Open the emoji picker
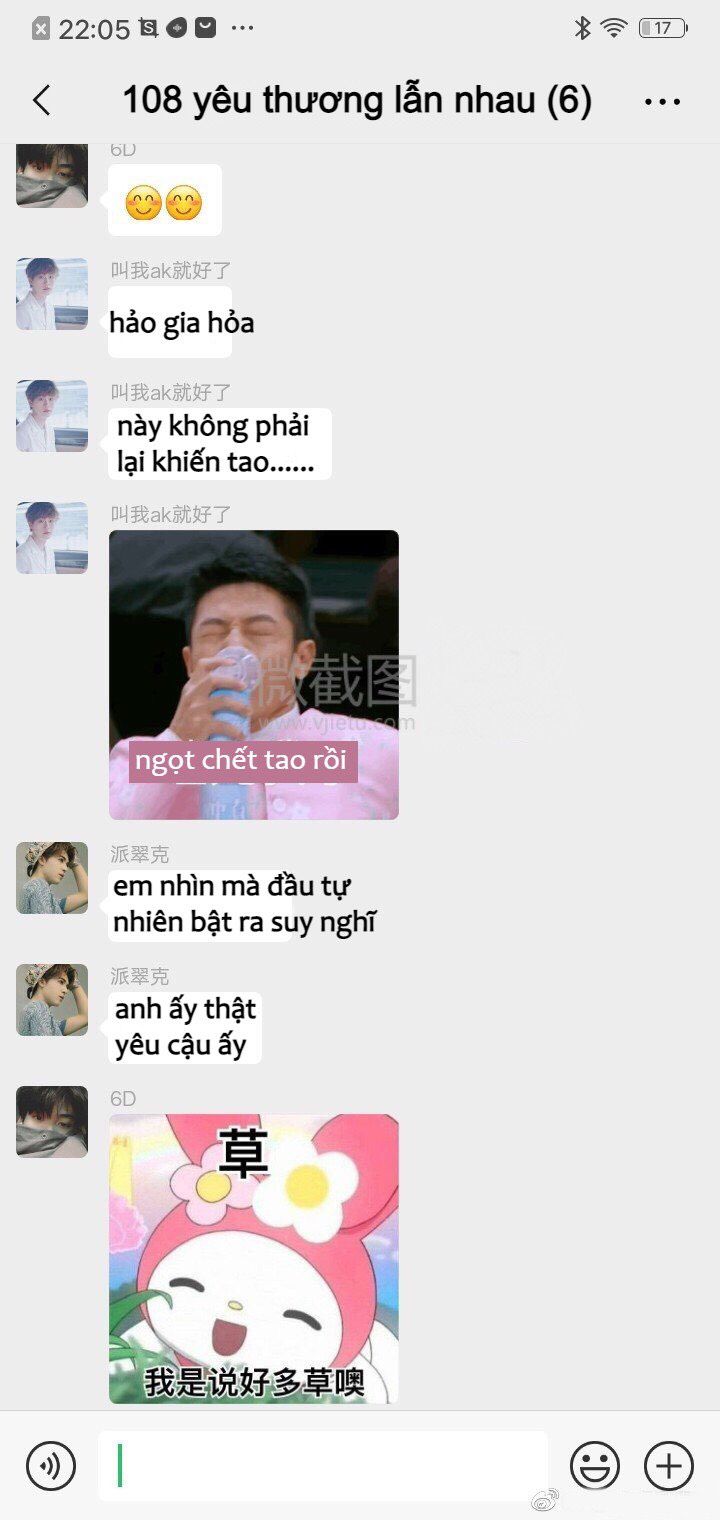The image size is (720, 1520). pos(595,1466)
